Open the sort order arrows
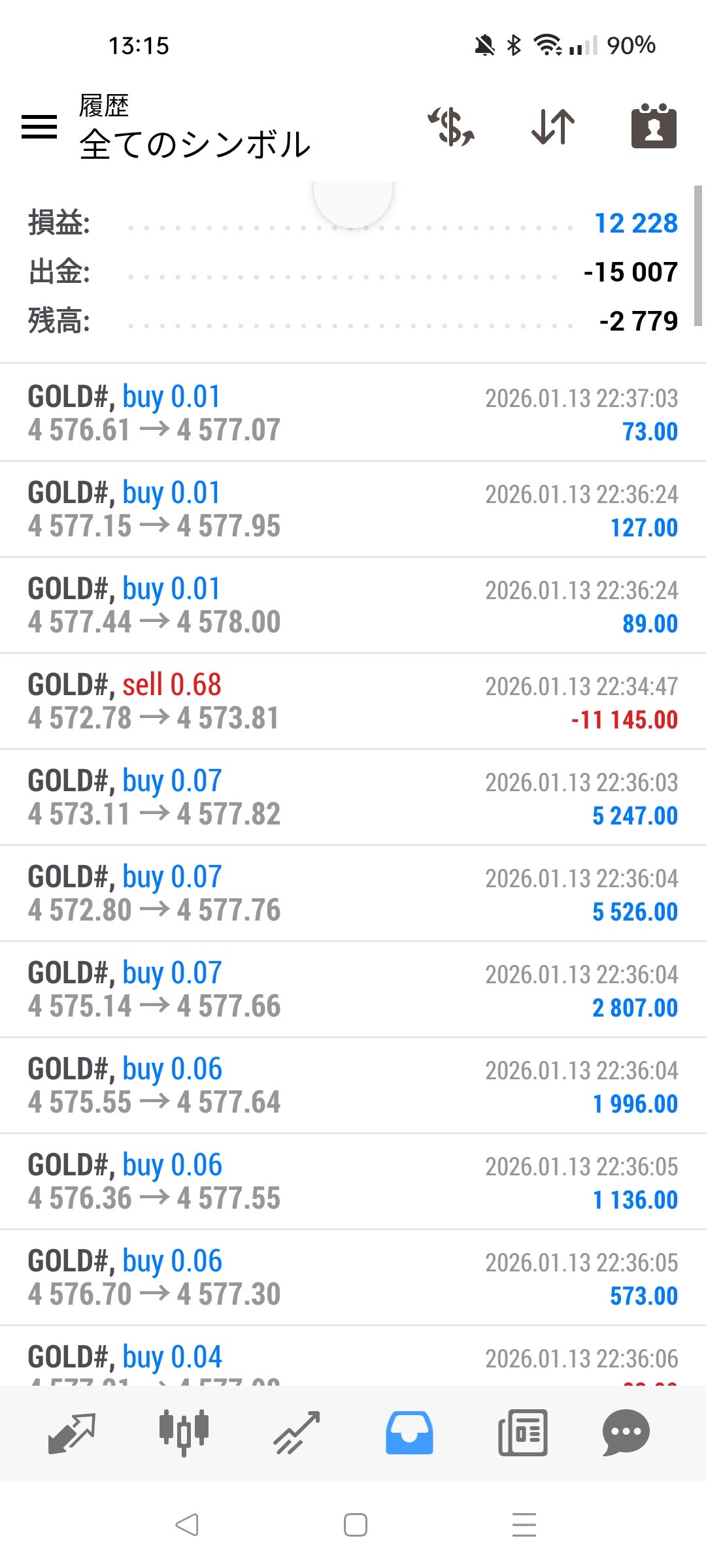706x1568 pixels. [553, 126]
